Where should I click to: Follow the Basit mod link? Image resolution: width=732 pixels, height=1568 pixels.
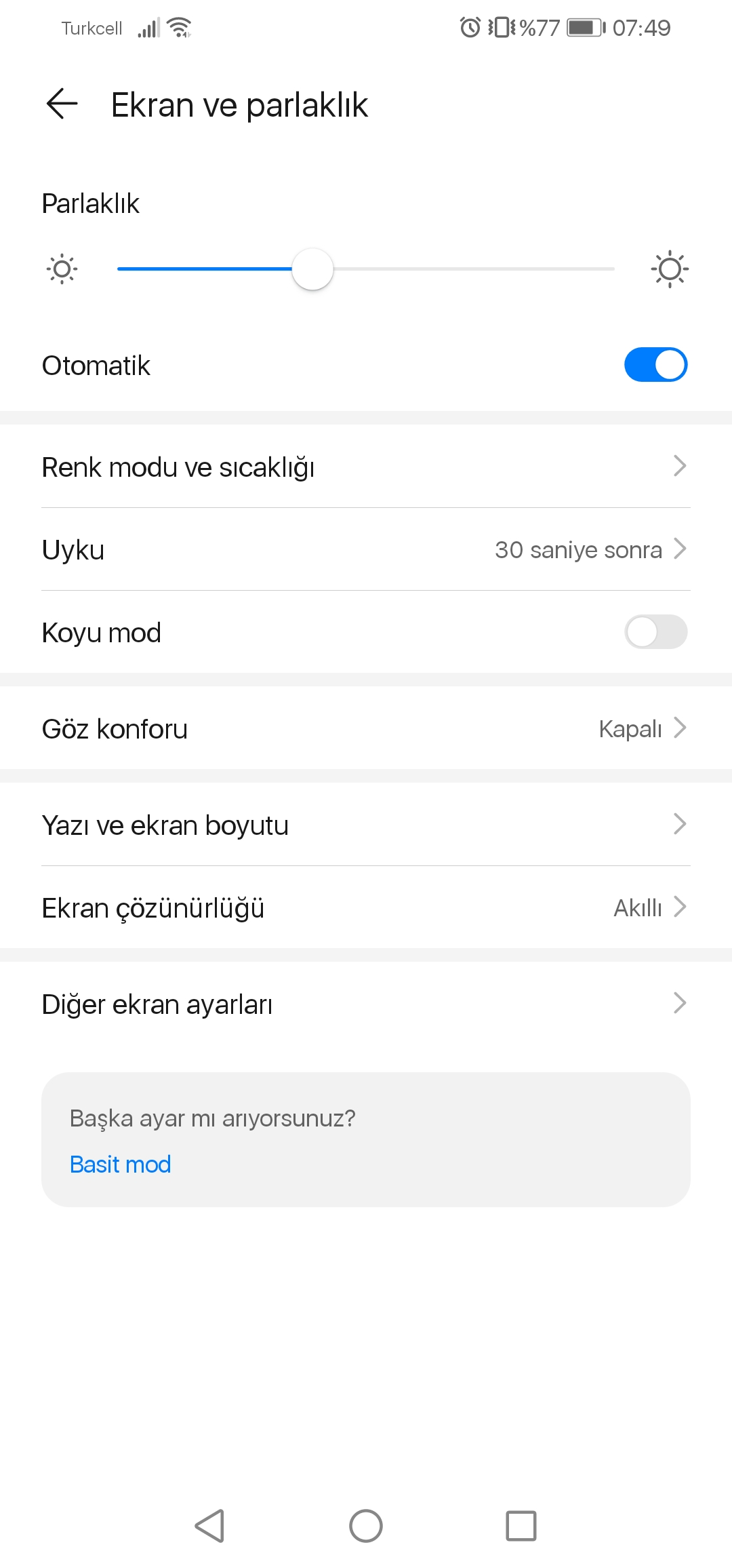point(121,1164)
